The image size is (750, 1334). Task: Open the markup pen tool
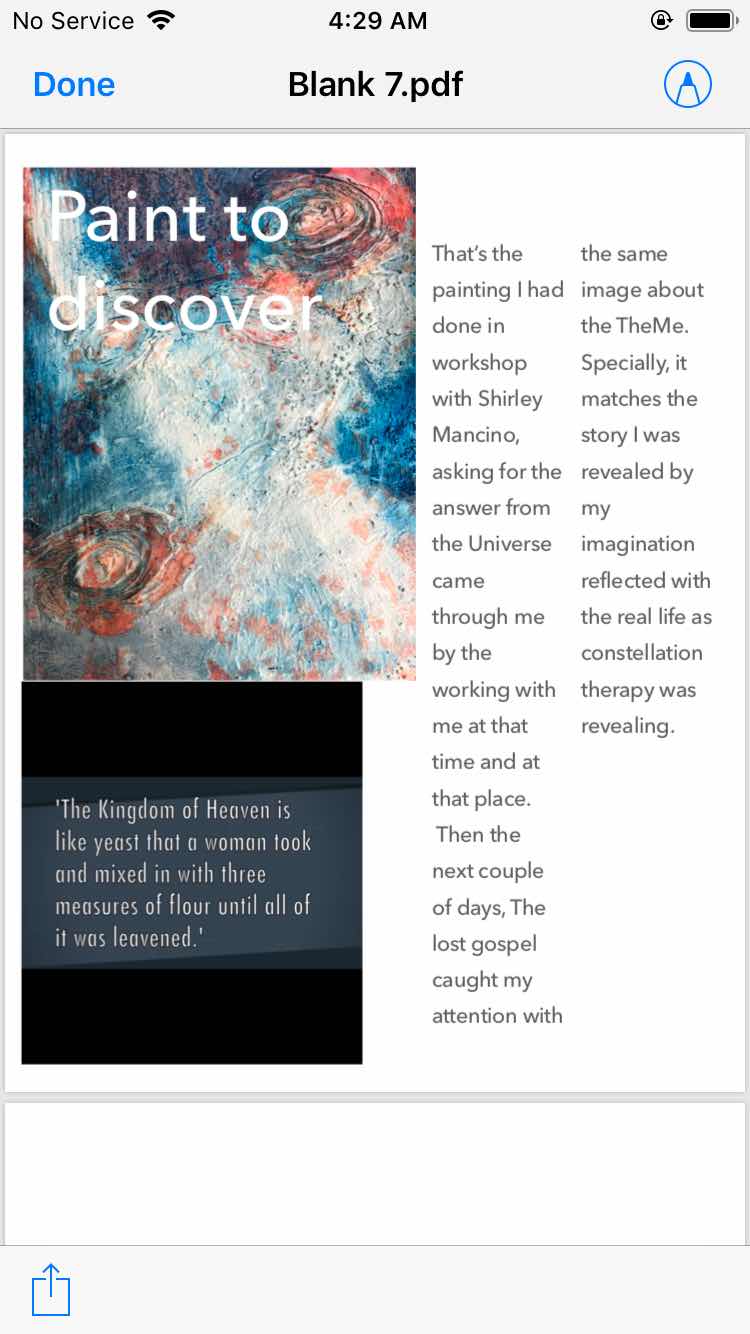[x=687, y=85]
